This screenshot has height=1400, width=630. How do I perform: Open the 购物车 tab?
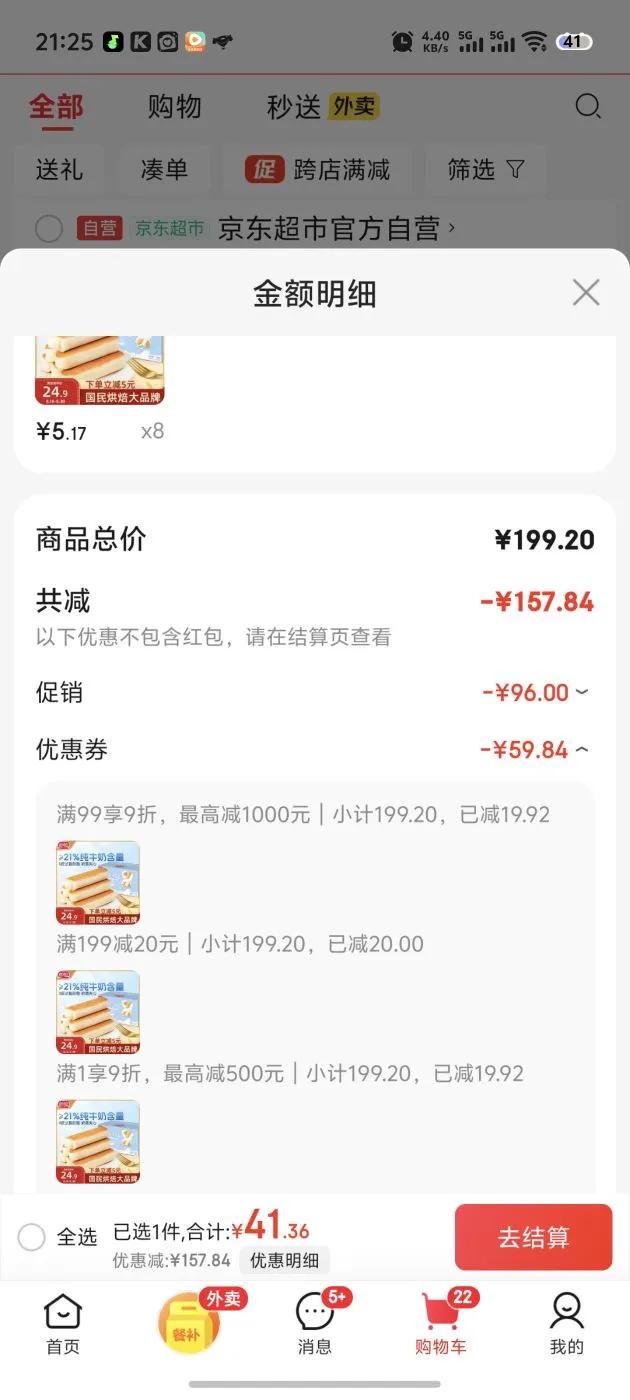coord(441,1324)
